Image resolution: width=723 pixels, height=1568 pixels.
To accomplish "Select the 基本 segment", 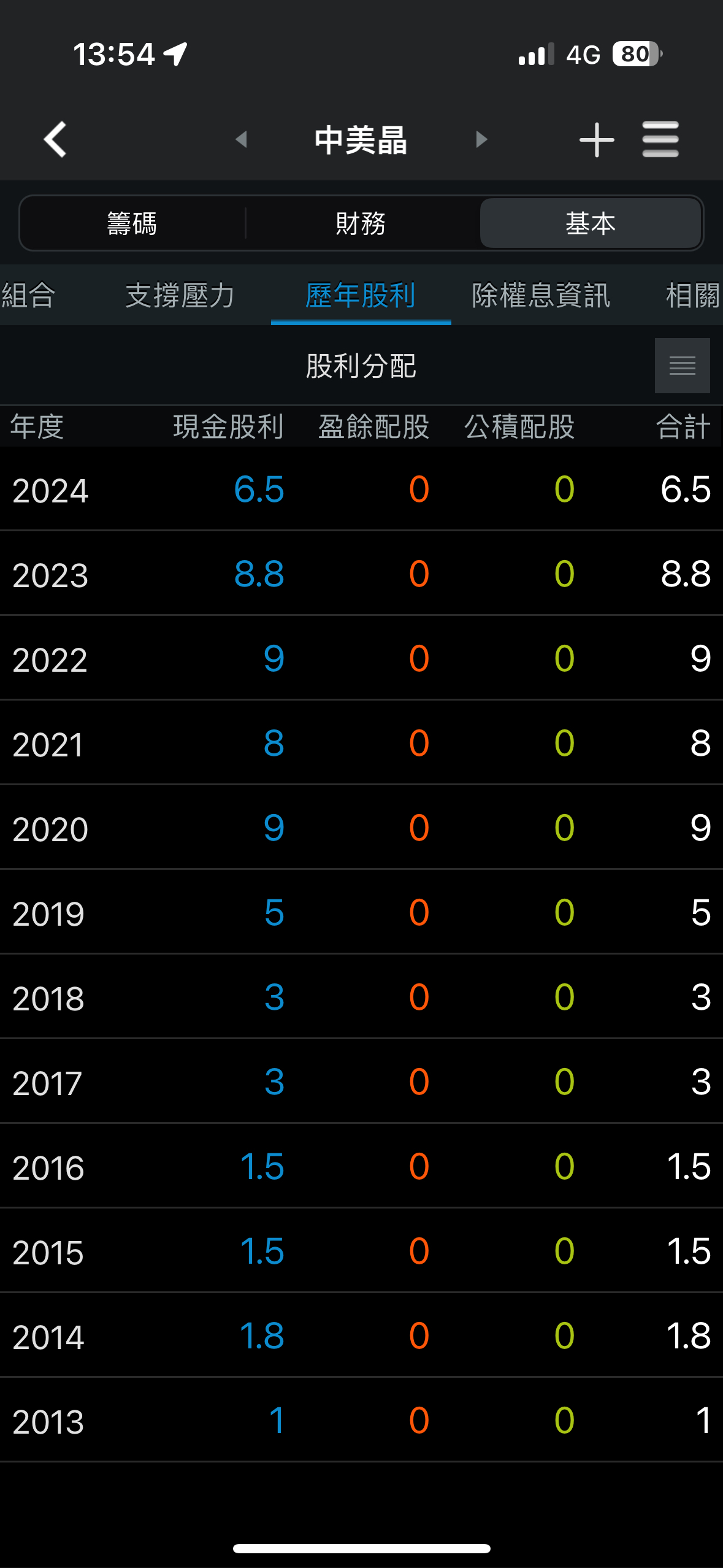I will point(590,223).
